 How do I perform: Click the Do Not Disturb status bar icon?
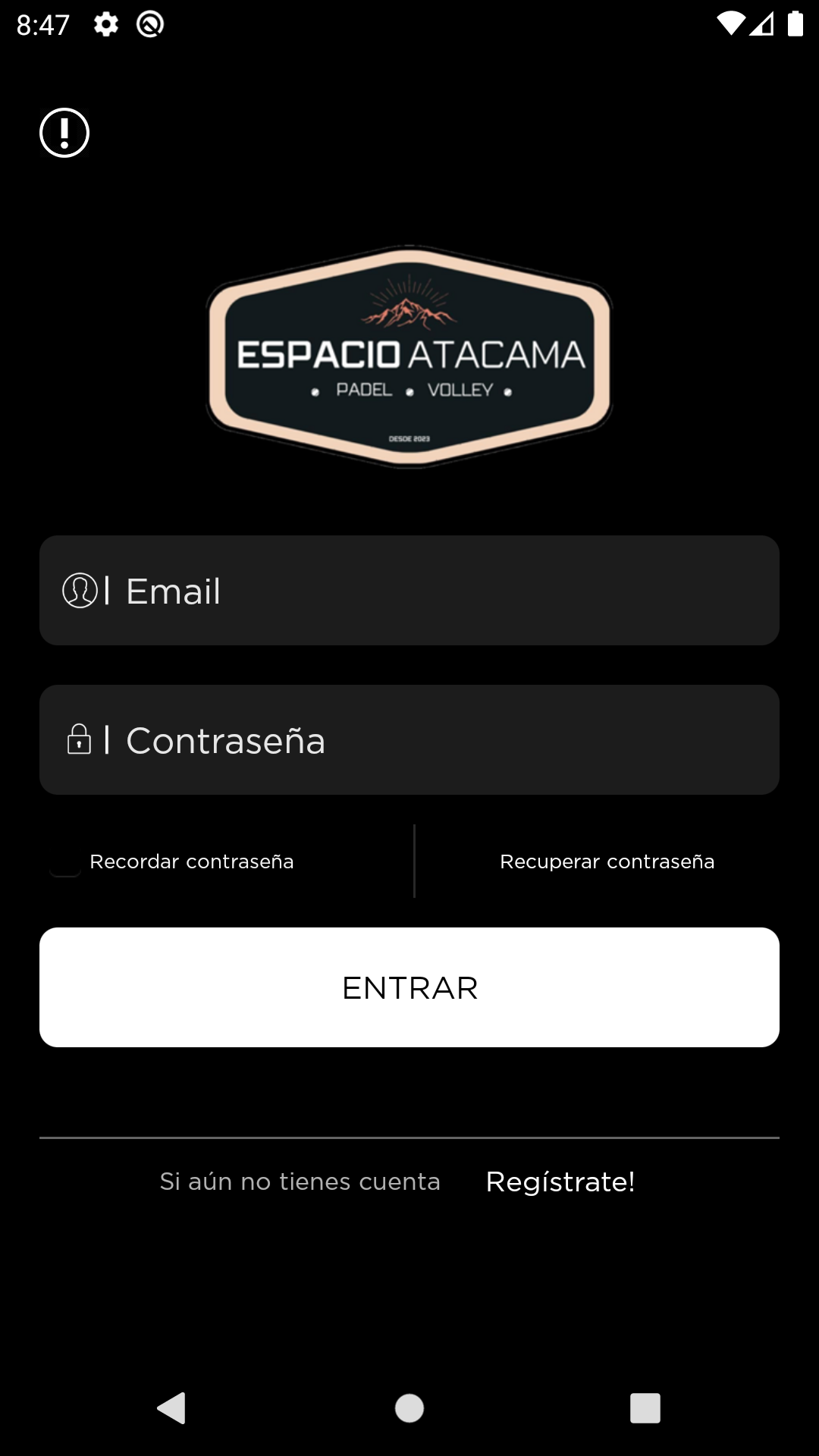pyautogui.click(x=150, y=24)
